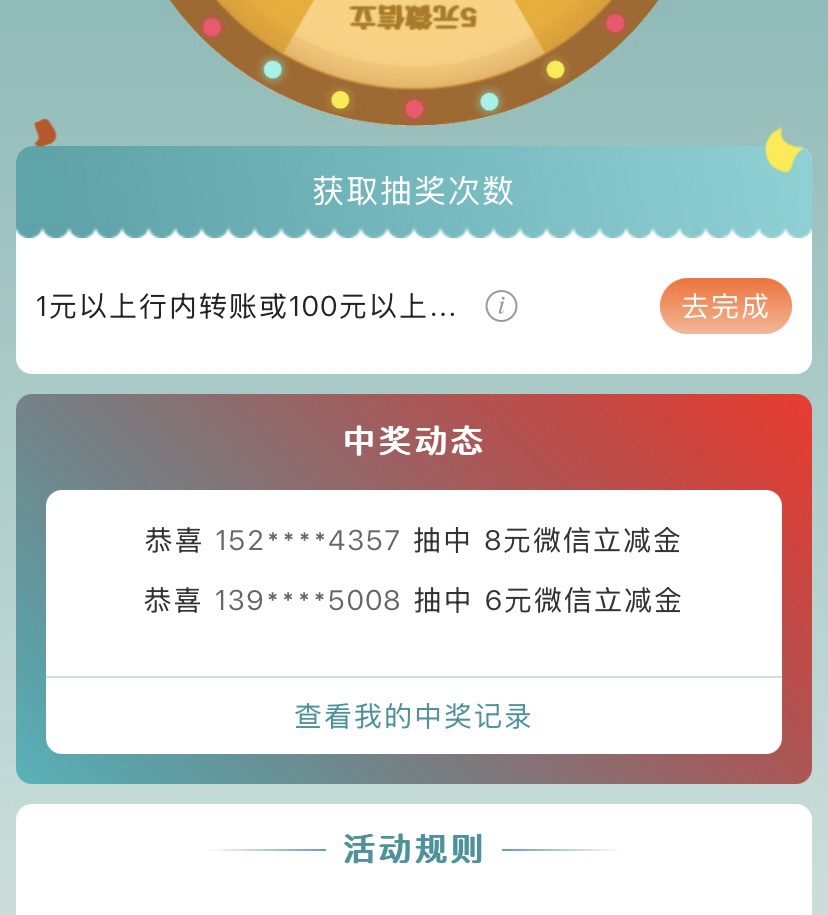Open 查看我的中奖记录 link

[412, 716]
